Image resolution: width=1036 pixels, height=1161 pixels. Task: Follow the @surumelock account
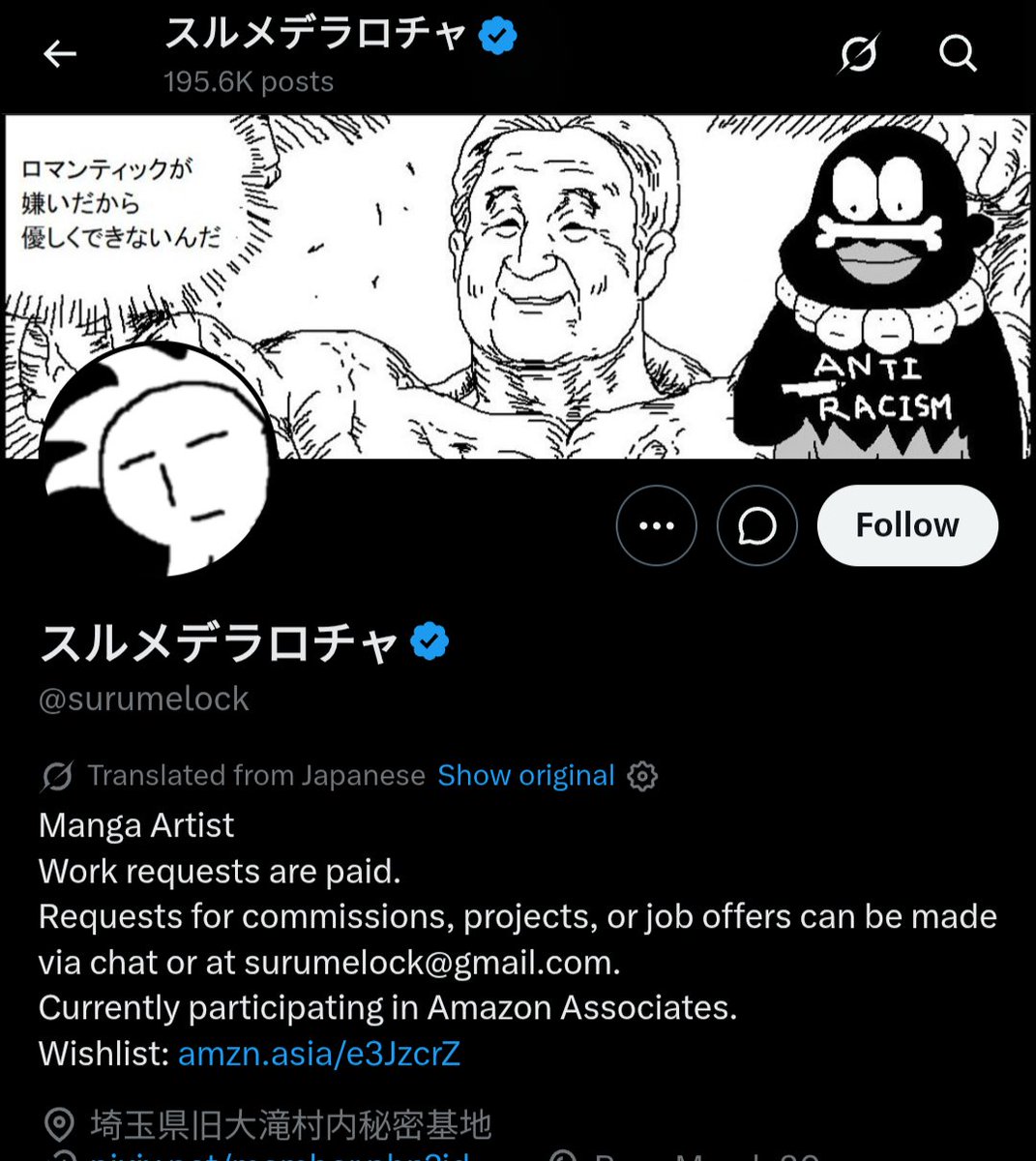click(906, 525)
